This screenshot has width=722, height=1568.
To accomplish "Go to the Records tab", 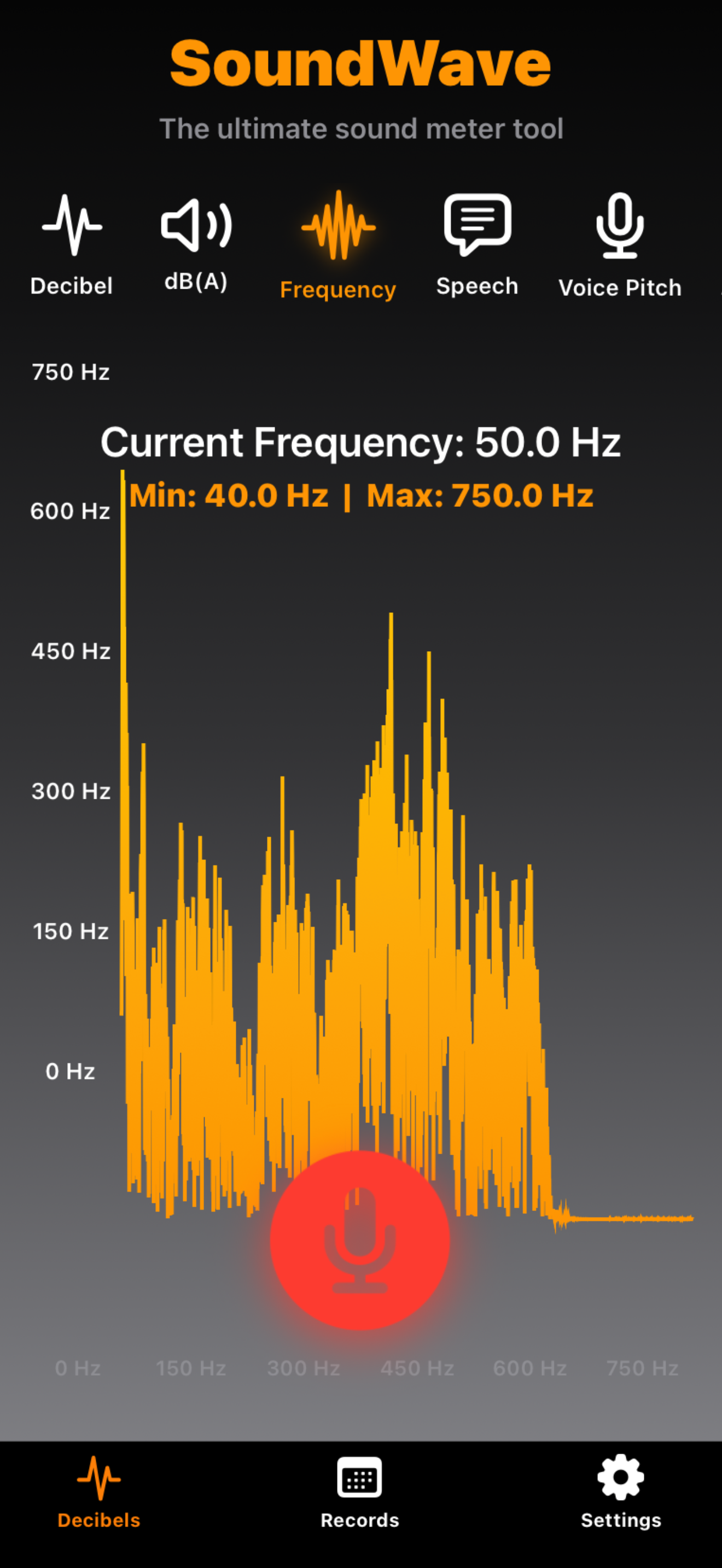I will pos(360,1492).
